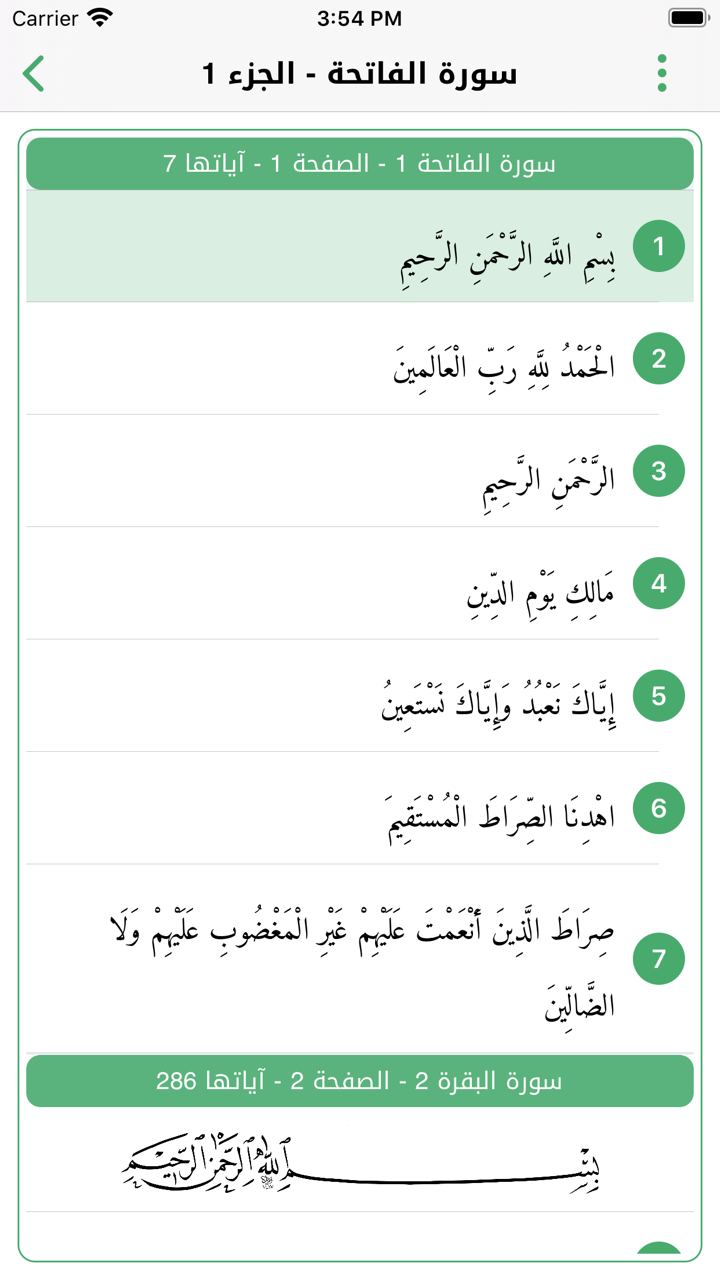Tap verse 7 صراط الذين أنعمت عليهم

pos(359,959)
